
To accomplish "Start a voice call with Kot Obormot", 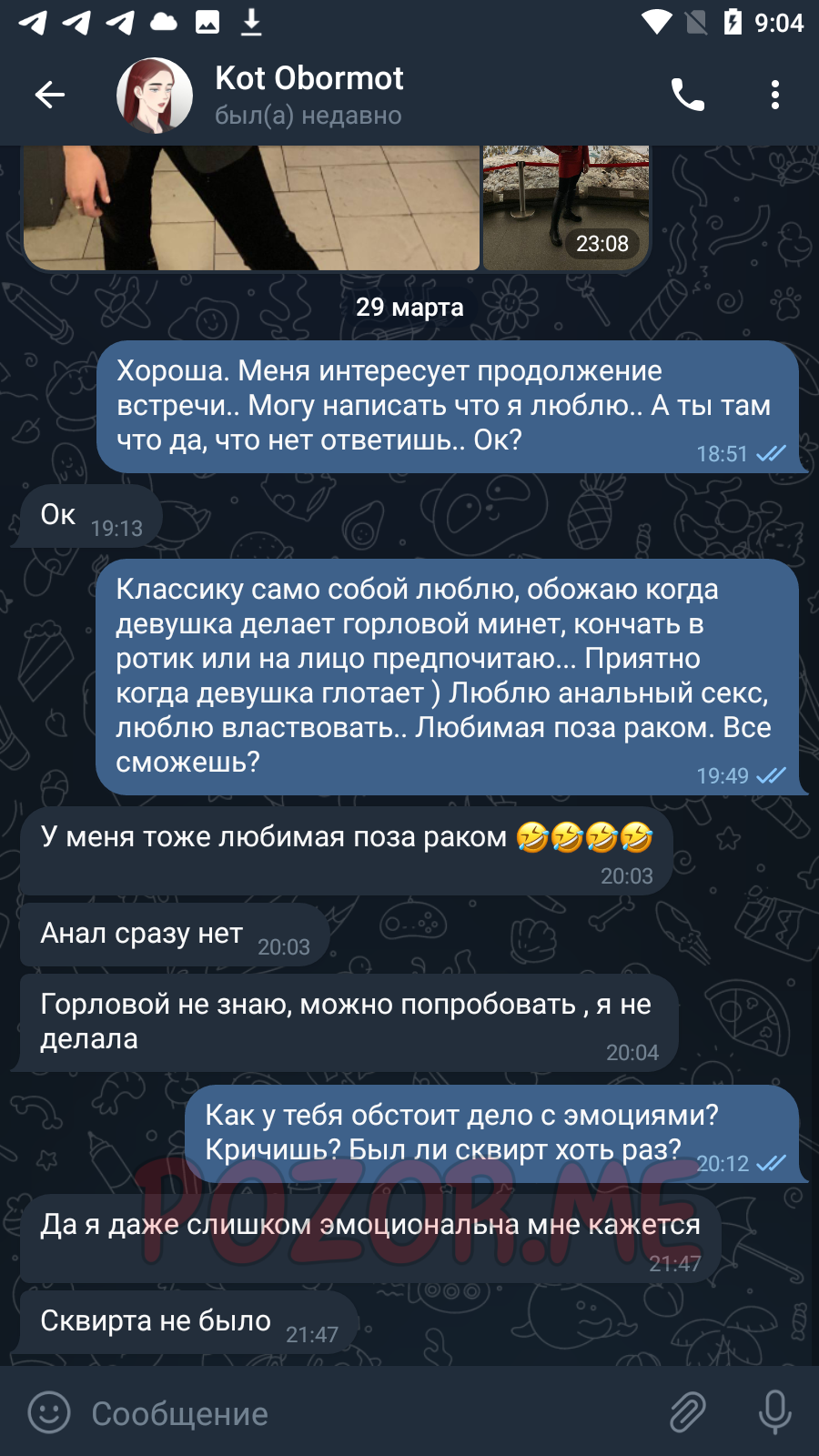I will 688,95.
